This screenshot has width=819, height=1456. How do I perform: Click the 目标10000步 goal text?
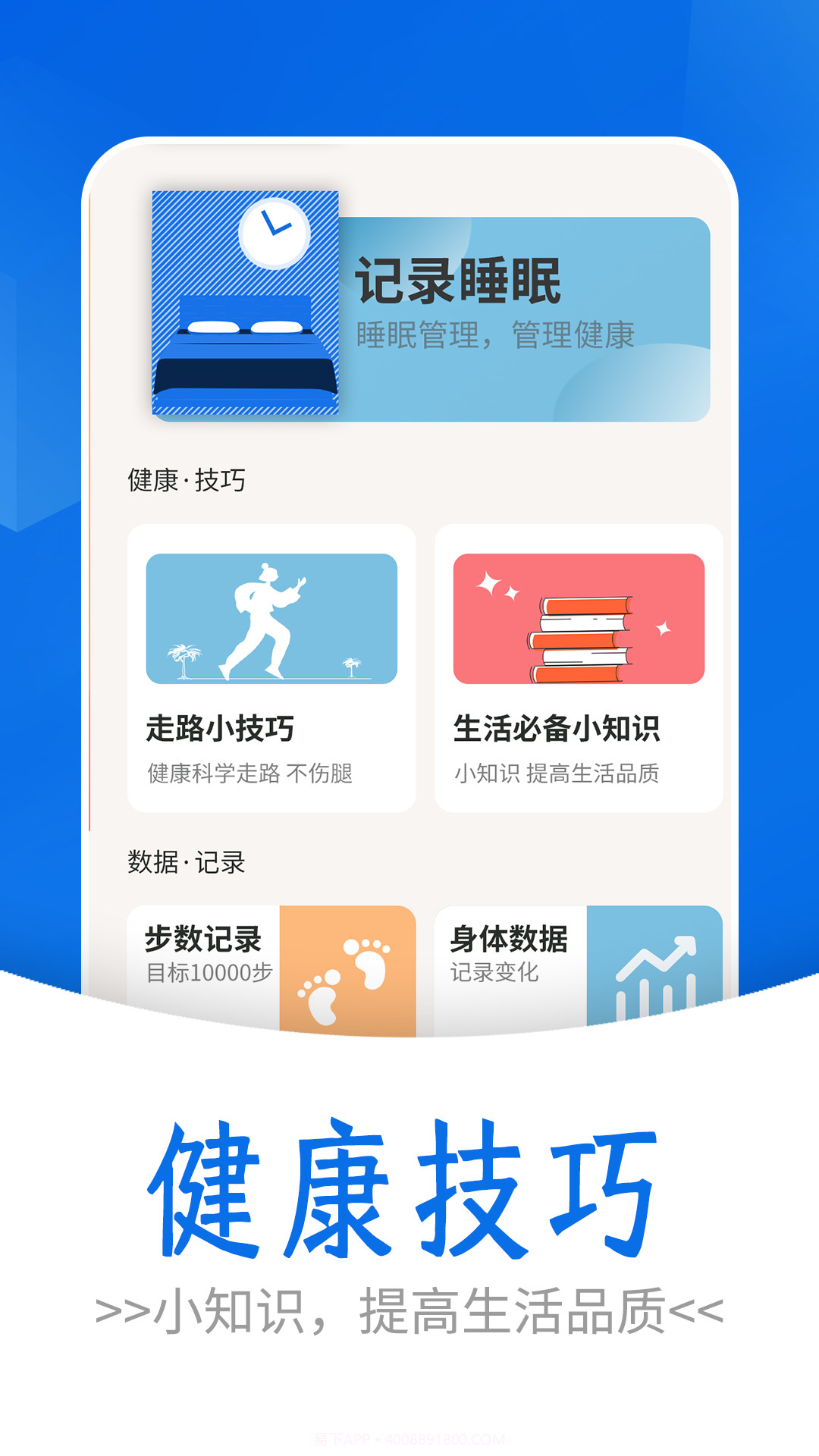209,973
